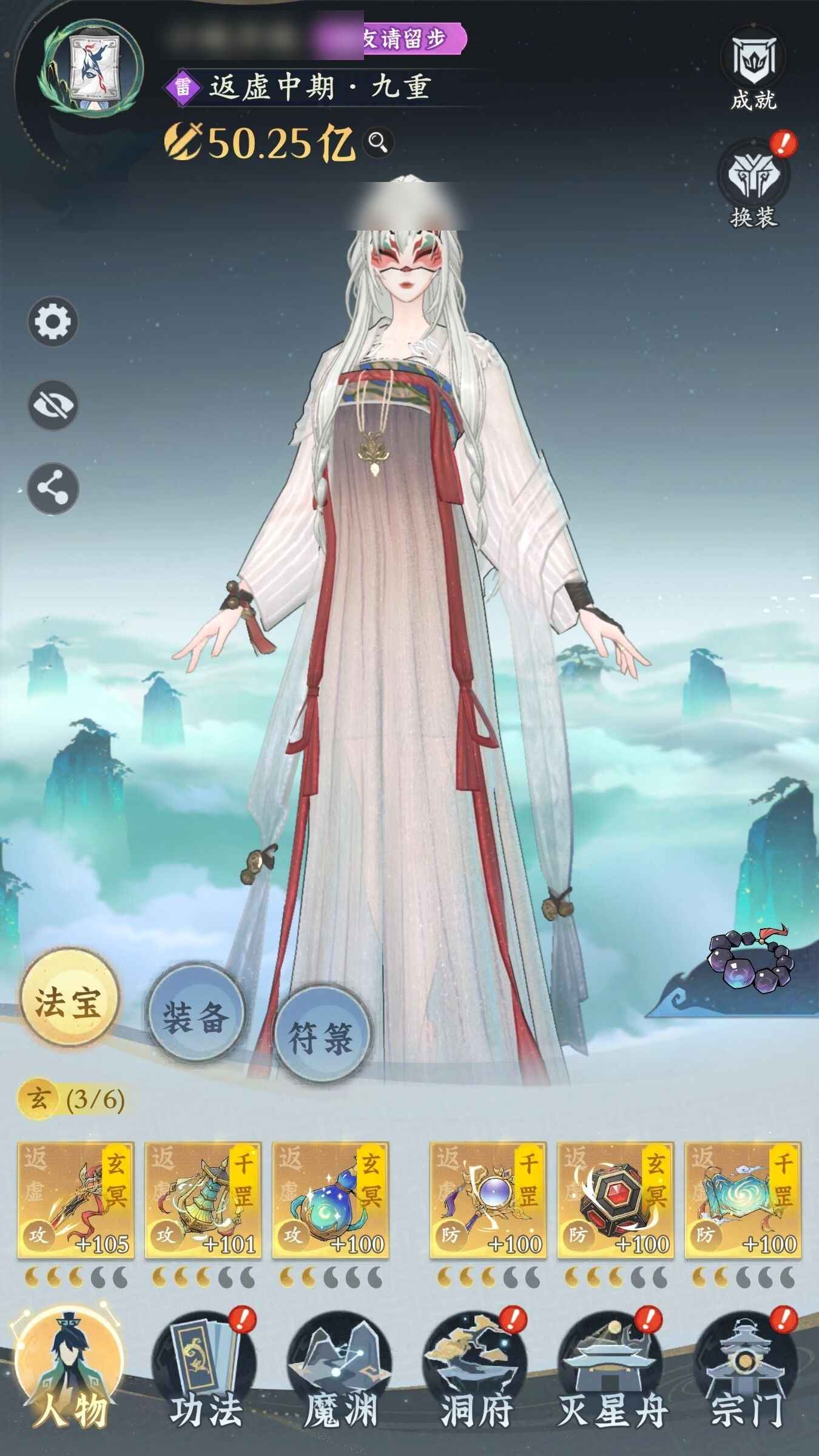Tap the magnifier next to 50.25亿
This screenshot has width=819, height=1456.
point(378,143)
